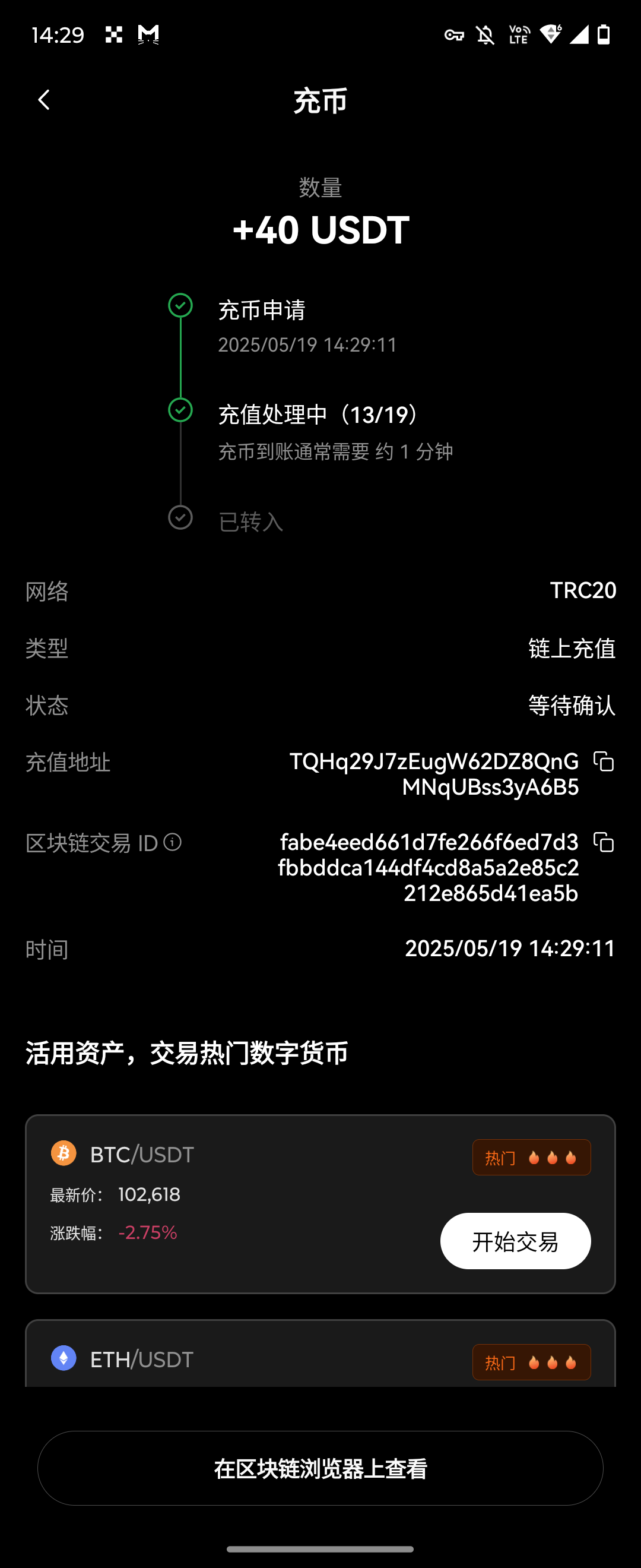Tap 在区块链浏览器上查看 button

(320, 1468)
